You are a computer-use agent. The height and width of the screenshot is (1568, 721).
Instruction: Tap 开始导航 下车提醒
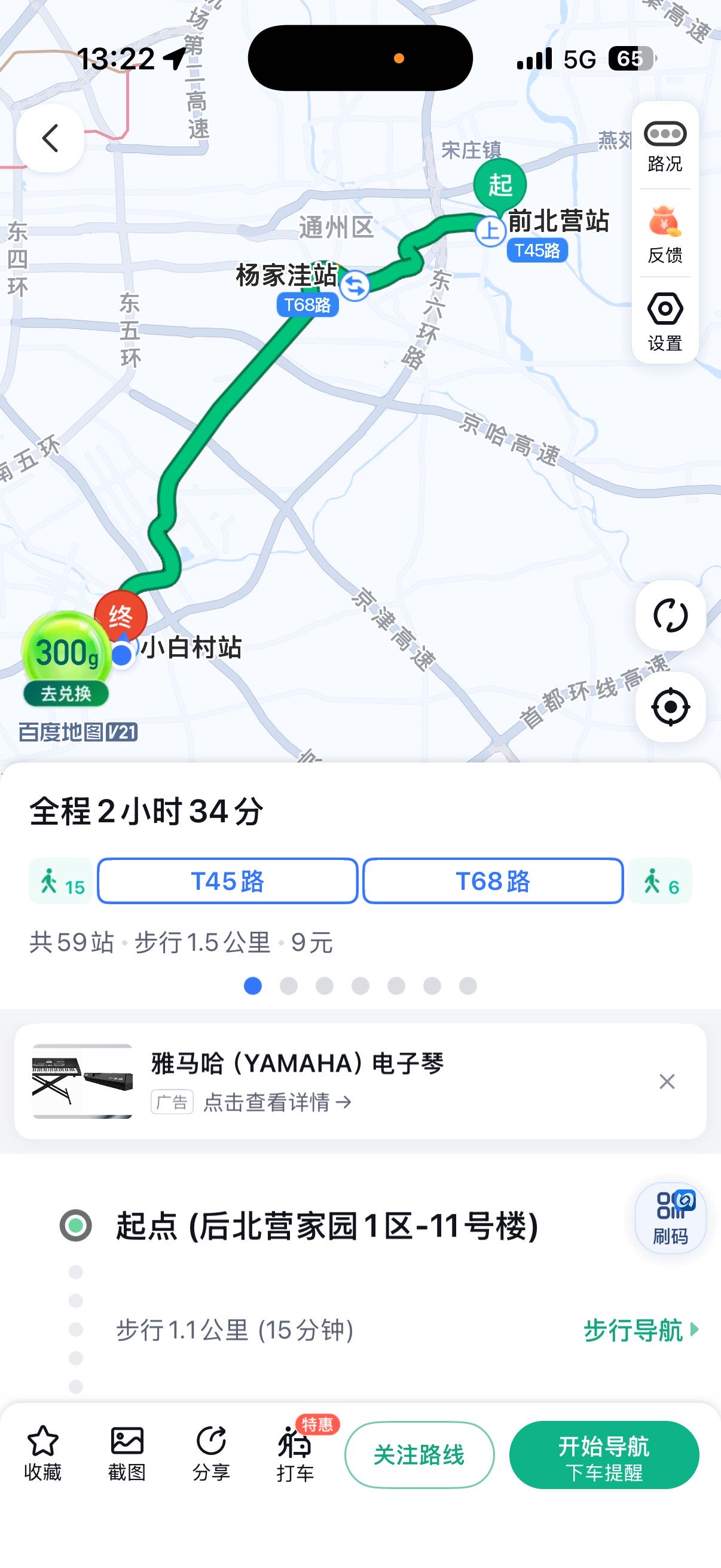click(x=604, y=1455)
